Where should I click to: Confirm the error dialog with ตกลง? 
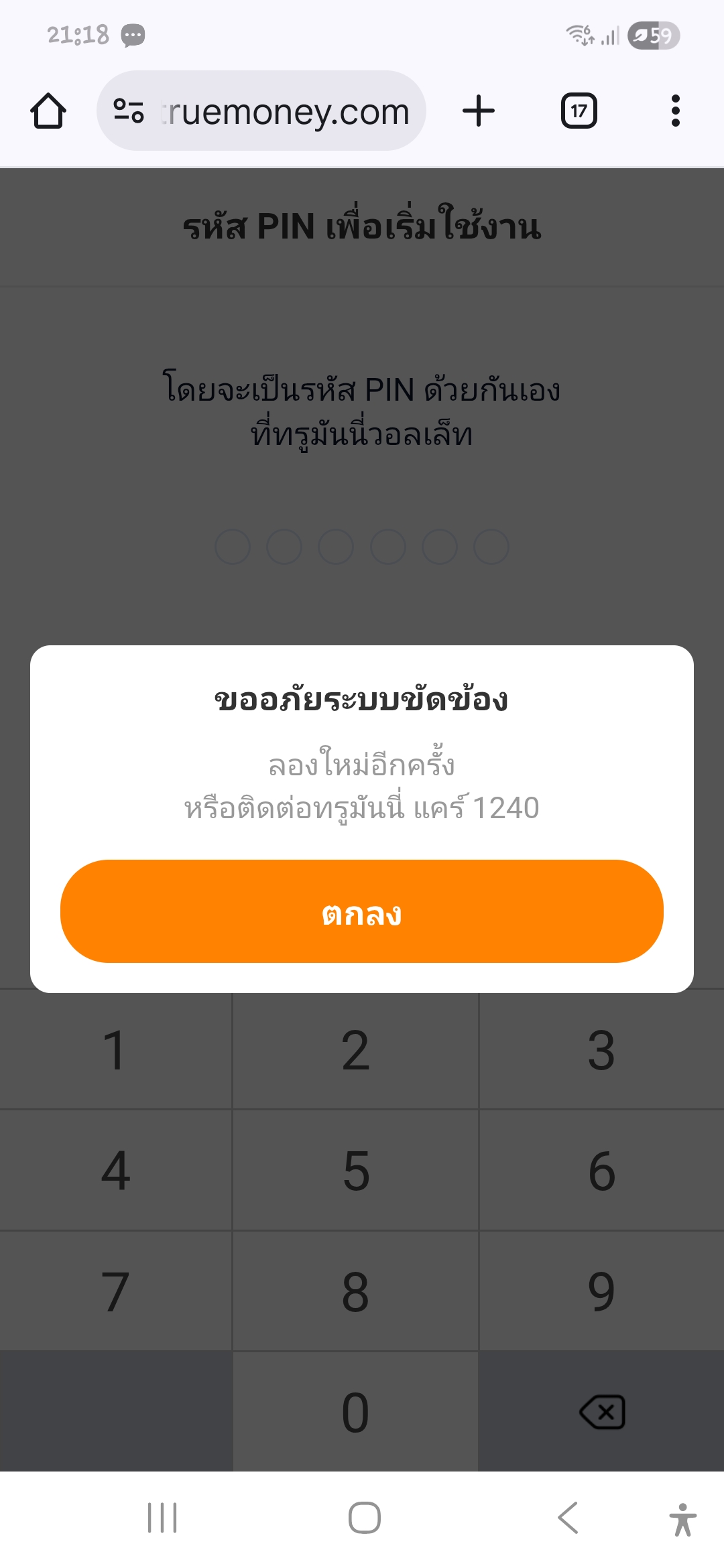click(x=362, y=911)
